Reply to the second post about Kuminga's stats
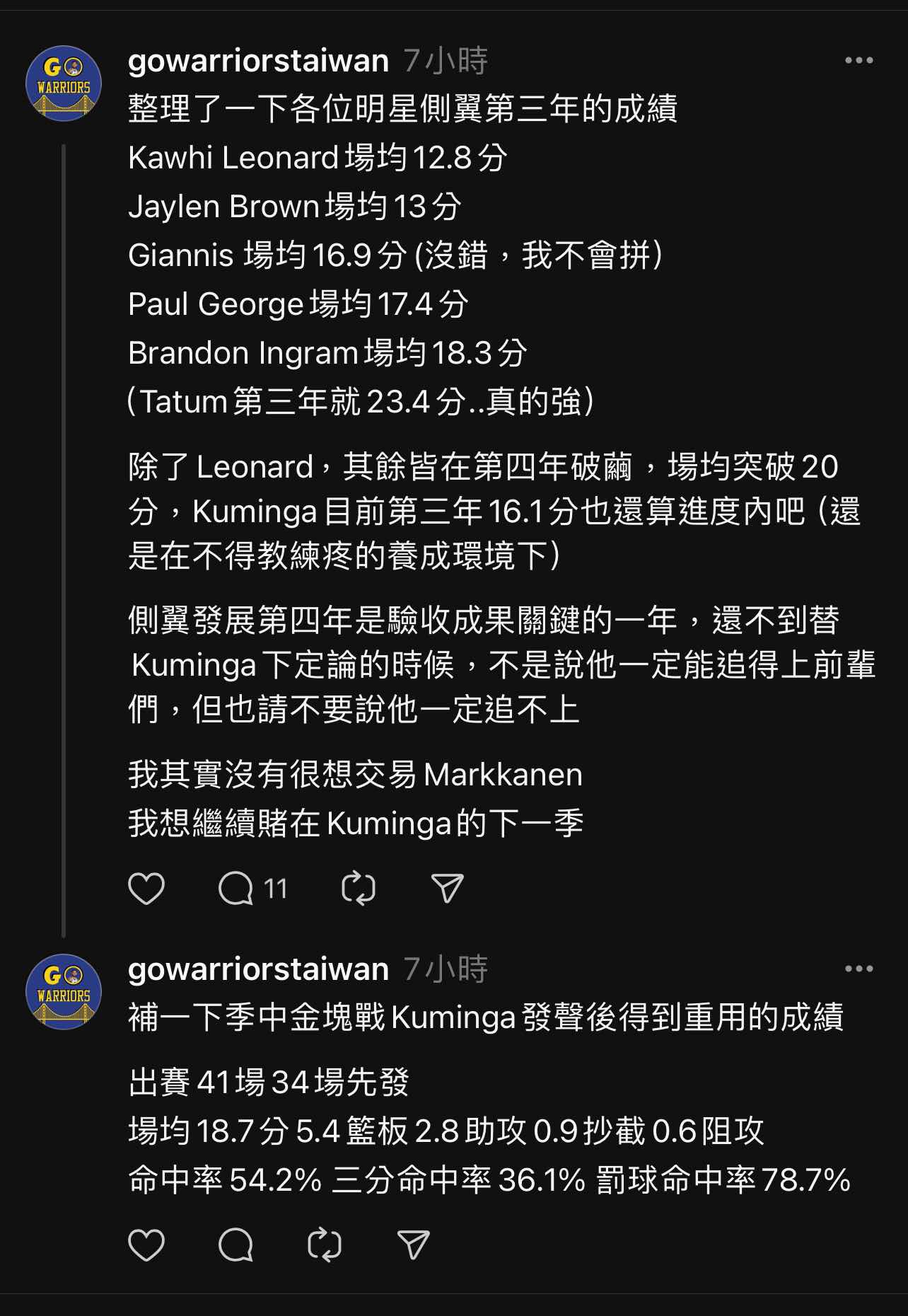Image resolution: width=908 pixels, height=1316 pixels. 236,1245
